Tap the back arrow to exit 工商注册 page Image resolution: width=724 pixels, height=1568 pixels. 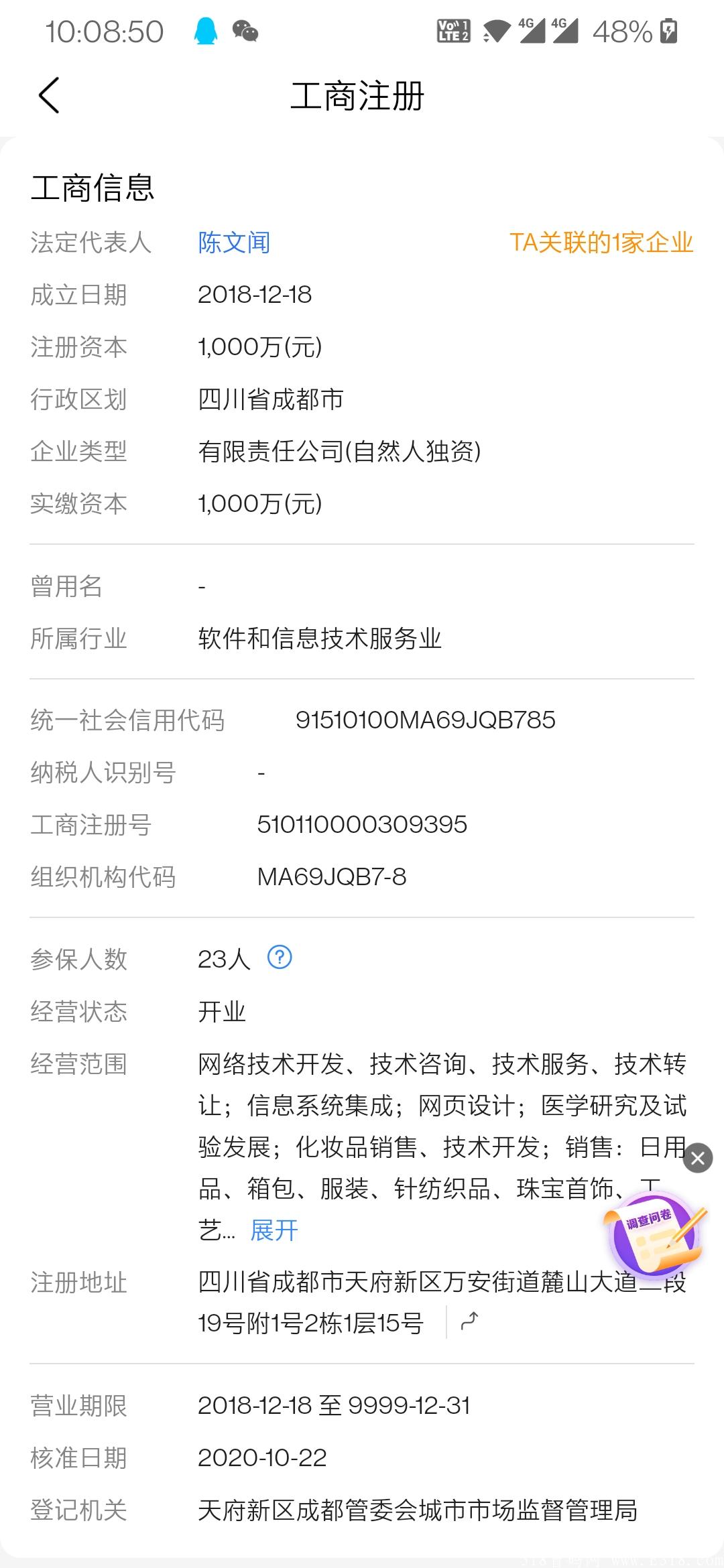click(x=48, y=95)
